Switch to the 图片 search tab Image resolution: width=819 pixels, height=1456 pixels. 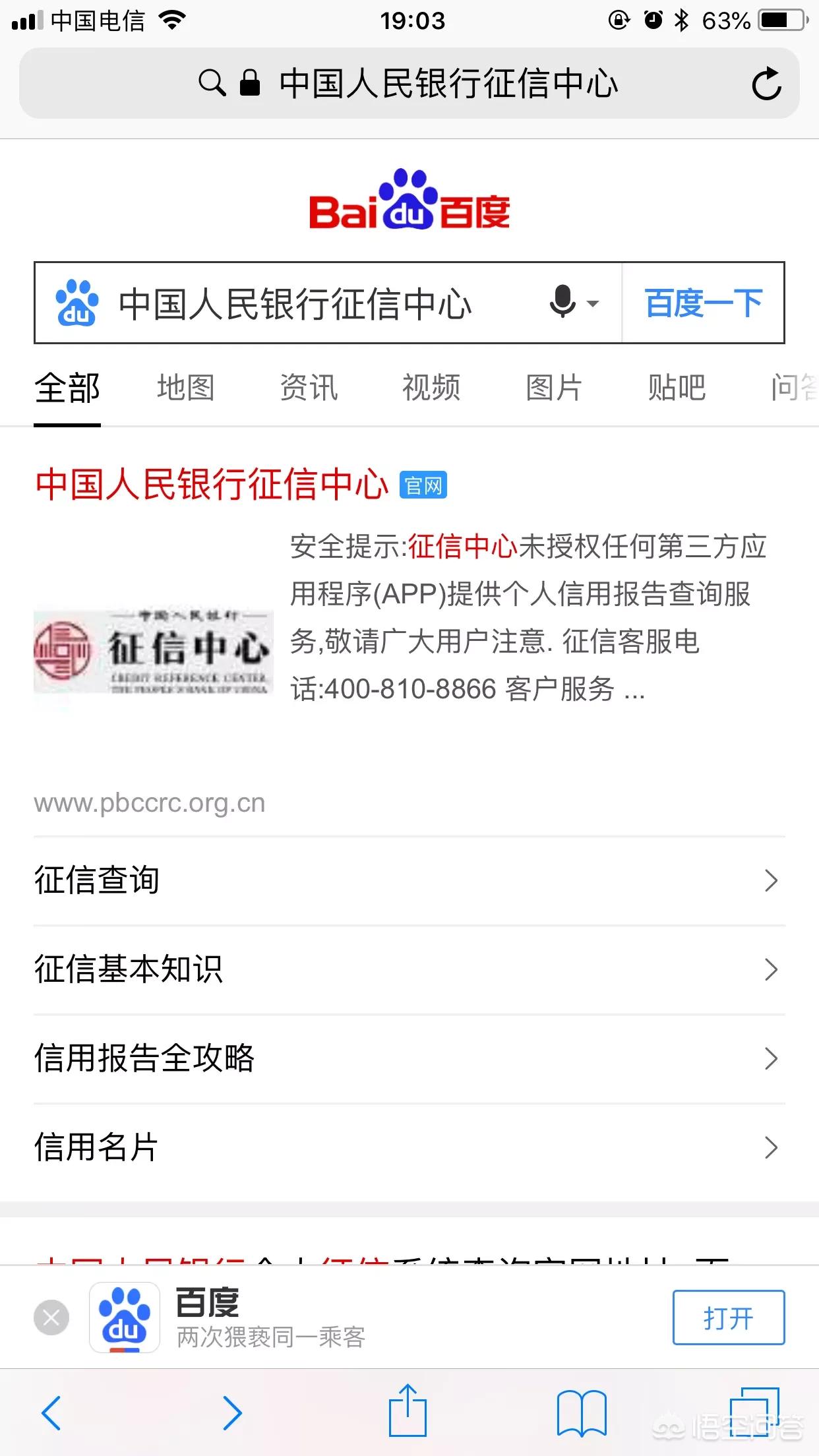(553, 388)
